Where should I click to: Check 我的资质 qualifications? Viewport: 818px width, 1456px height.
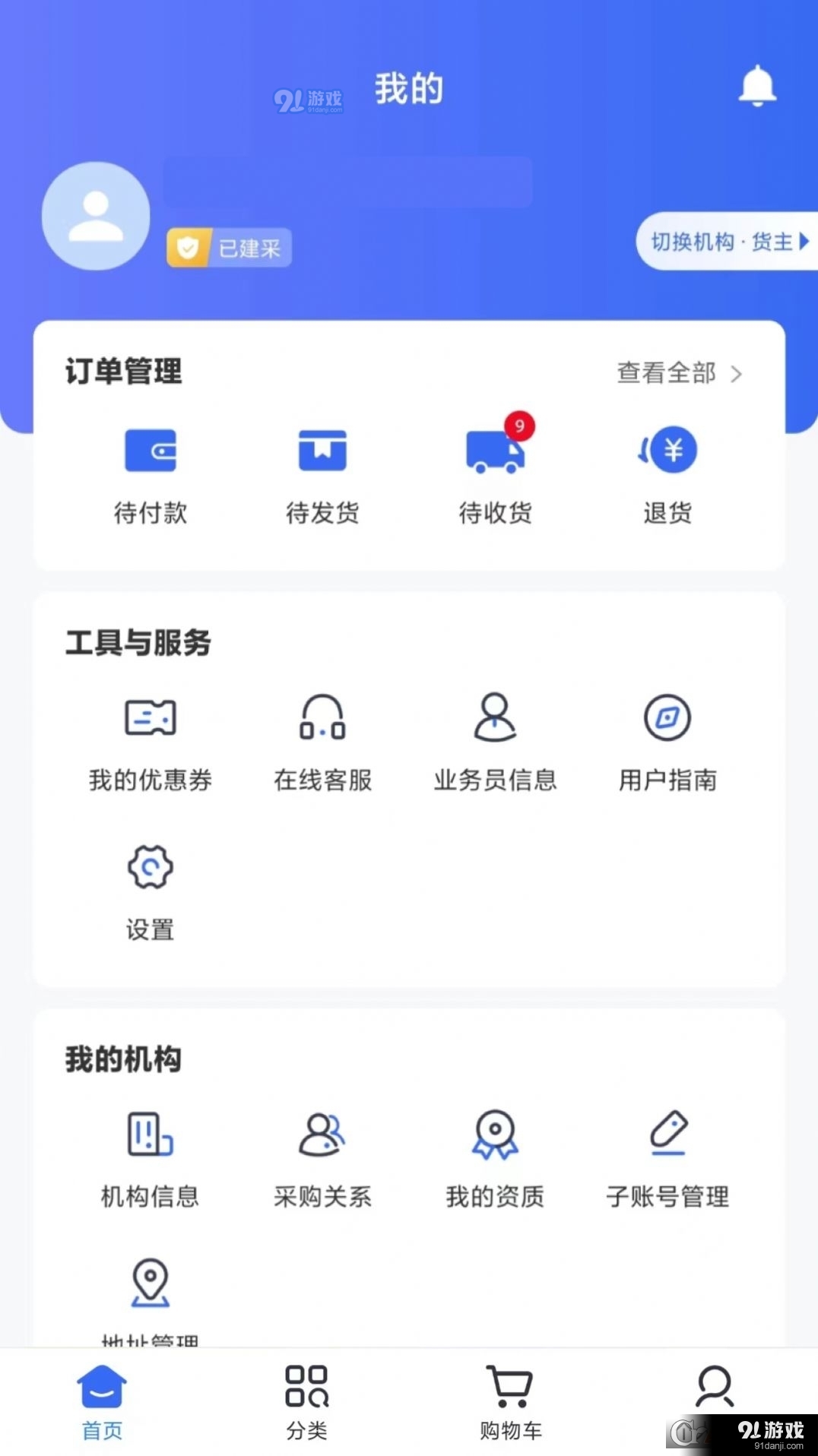495,1155
